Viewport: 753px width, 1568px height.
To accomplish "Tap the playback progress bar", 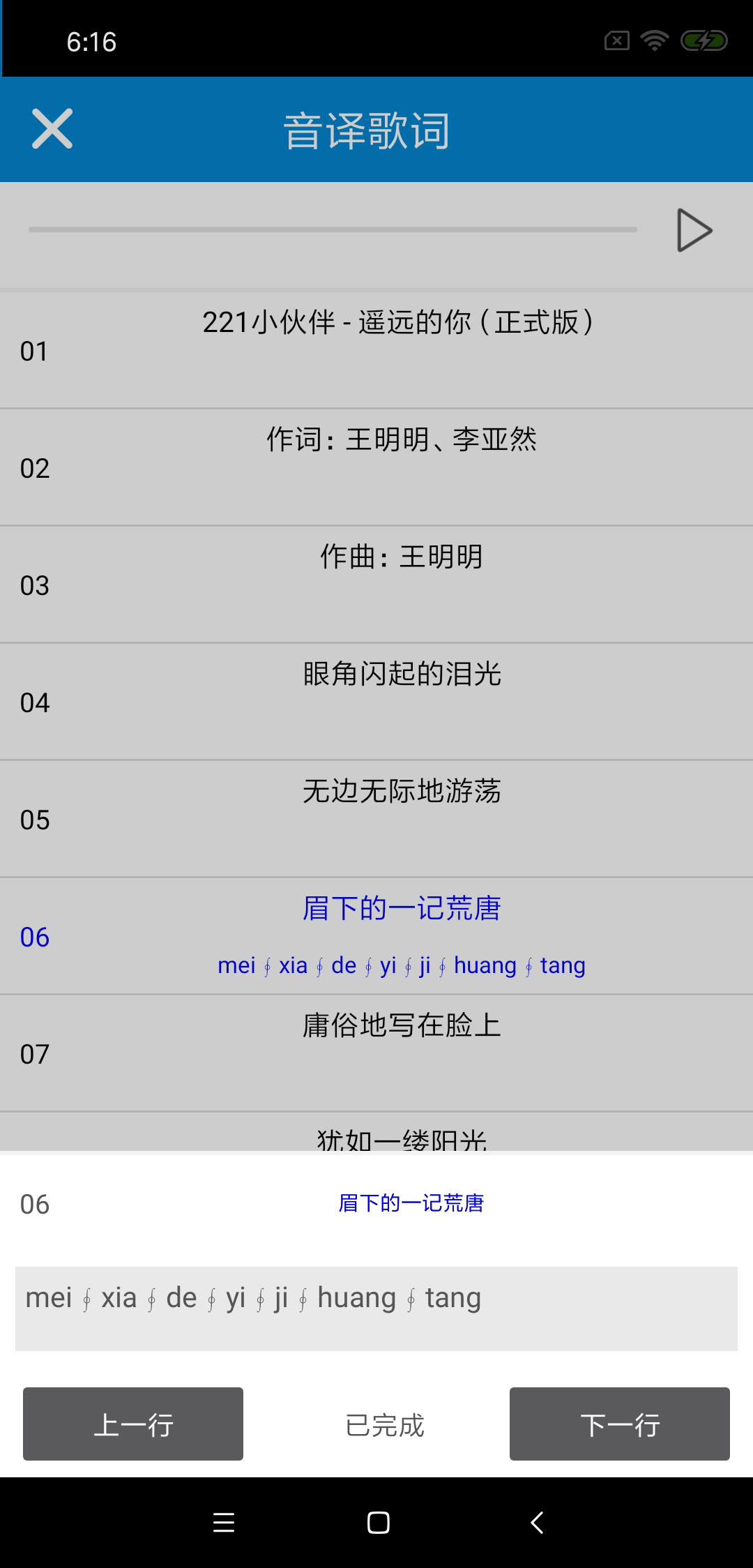I will click(x=333, y=229).
